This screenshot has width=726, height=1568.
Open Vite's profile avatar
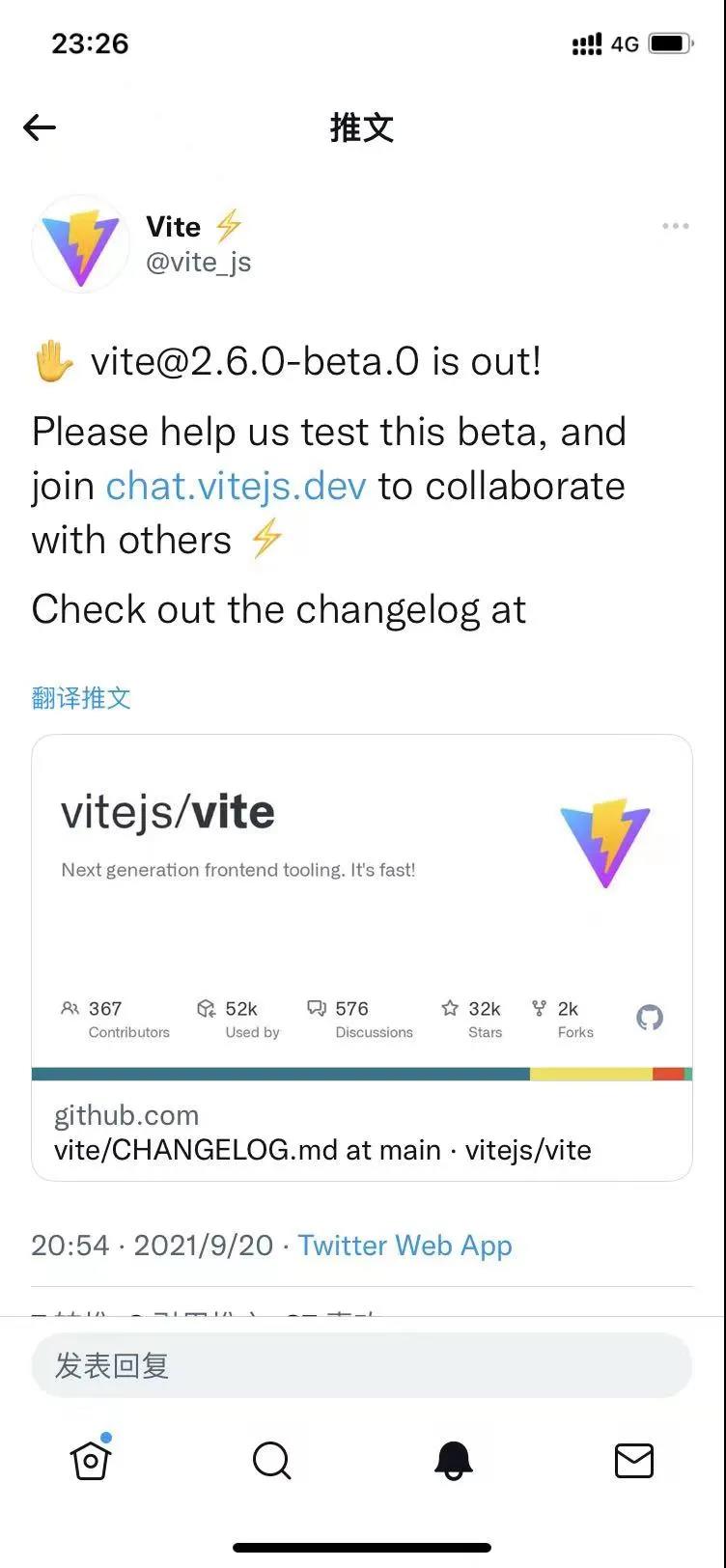click(x=80, y=244)
